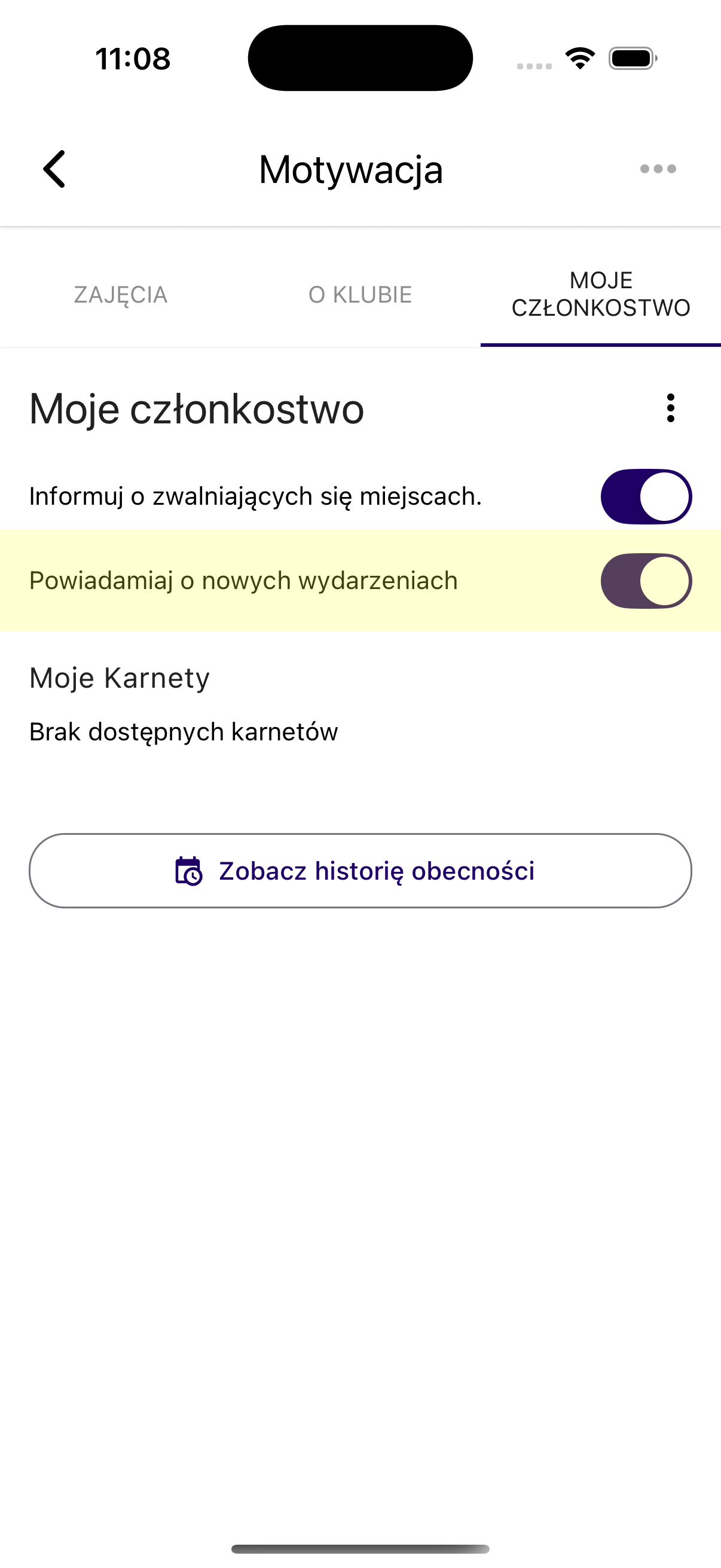Image resolution: width=721 pixels, height=1568 pixels.
Task: Click Zobacz historię obecności
Action: pos(360,871)
